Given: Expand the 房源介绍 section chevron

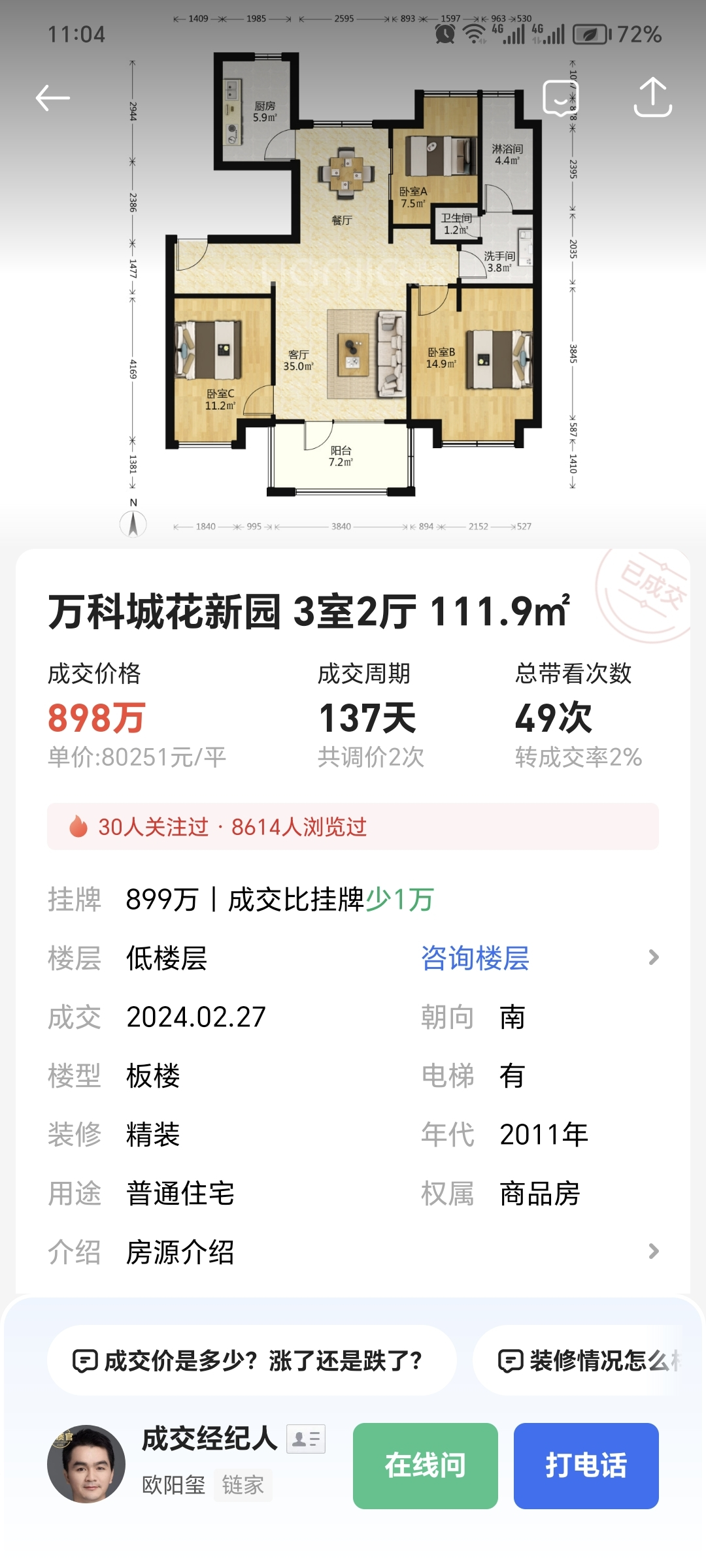Looking at the screenshot, I should pyautogui.click(x=656, y=1252).
